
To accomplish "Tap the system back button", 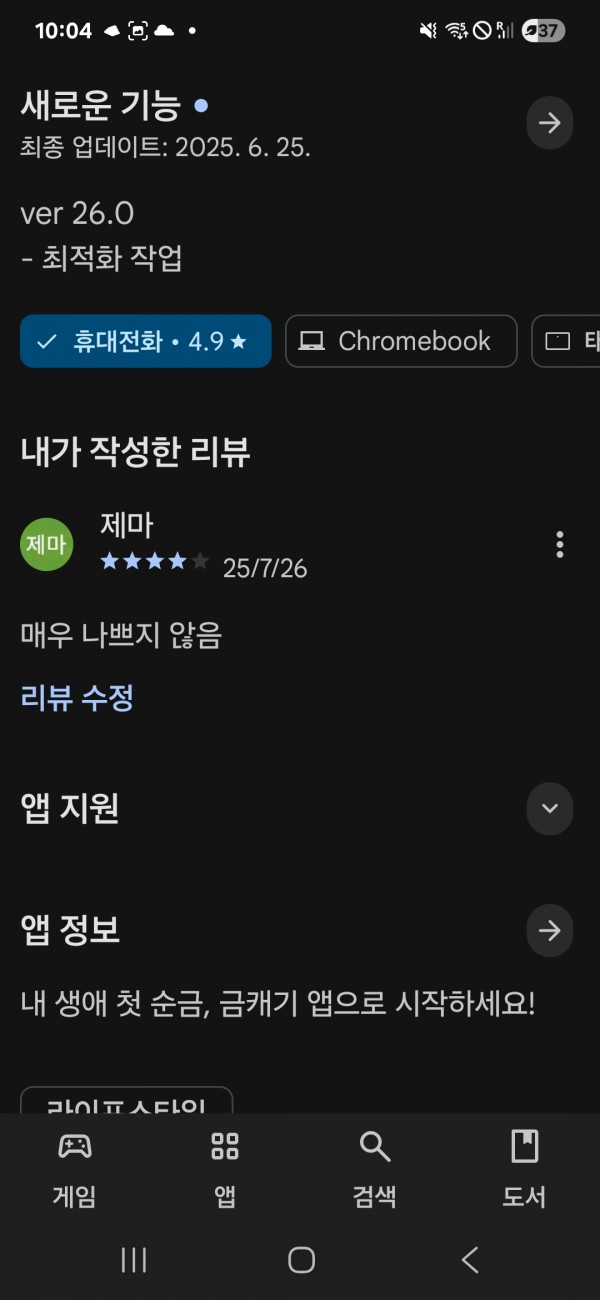I will click(x=469, y=1260).
